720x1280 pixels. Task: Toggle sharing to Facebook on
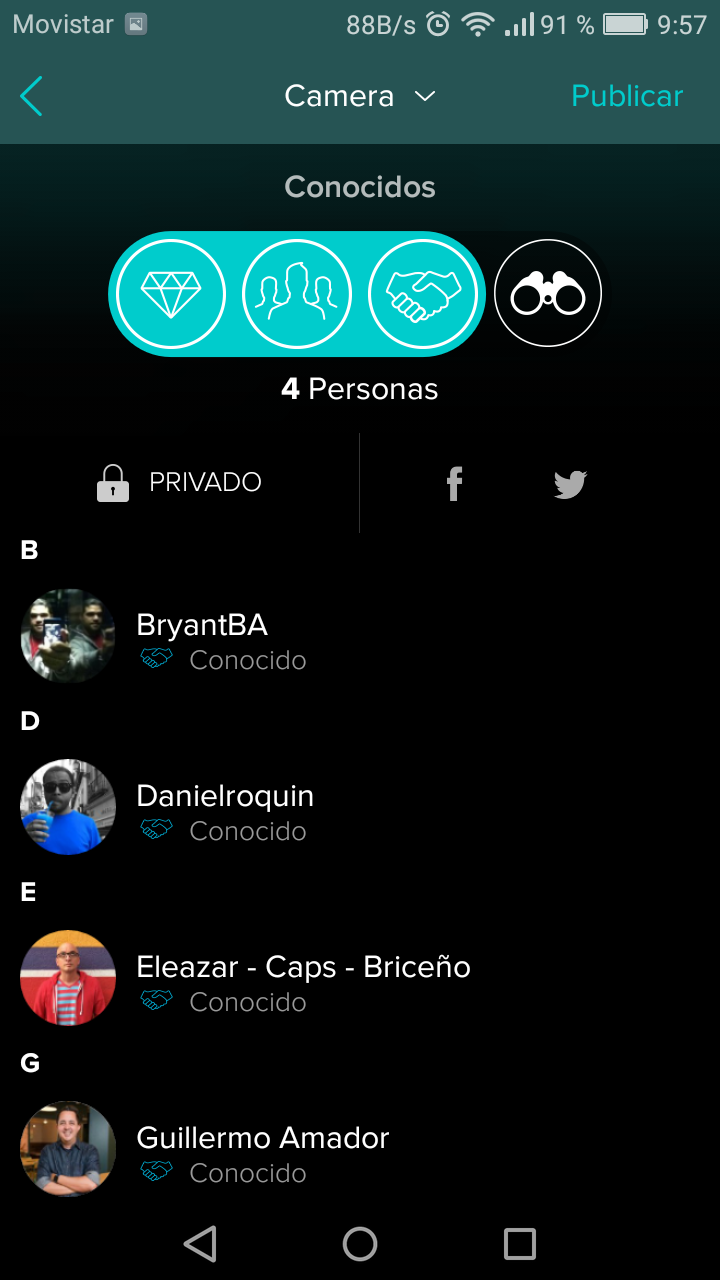454,483
